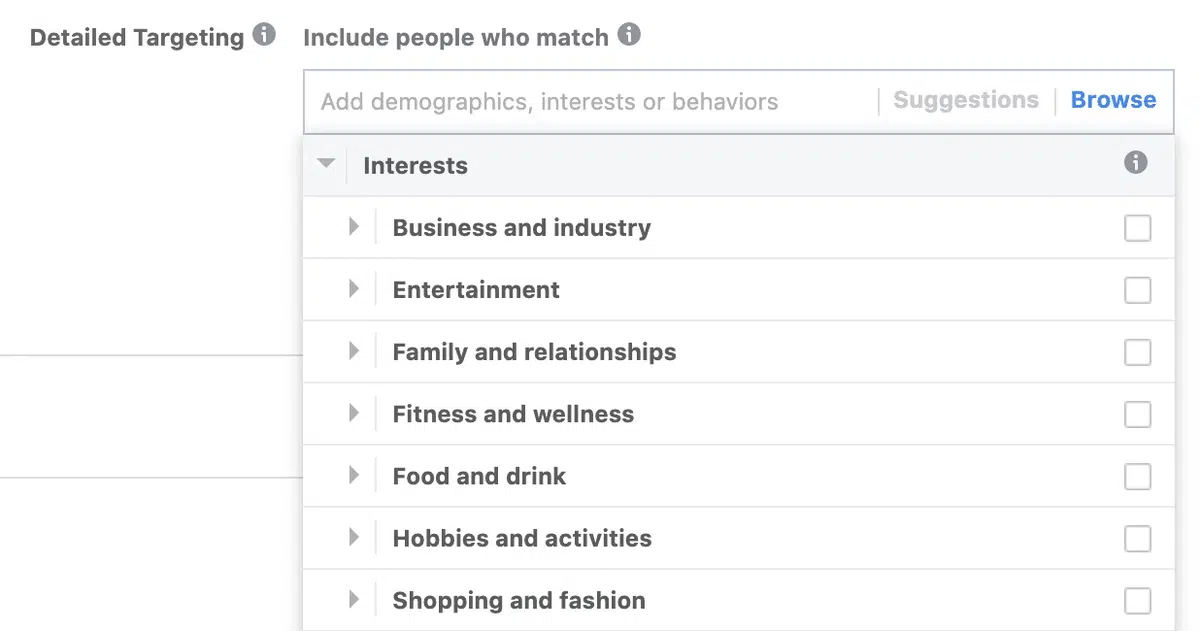Expand the Food and drink category
The width and height of the screenshot is (1200, 631).
353,476
